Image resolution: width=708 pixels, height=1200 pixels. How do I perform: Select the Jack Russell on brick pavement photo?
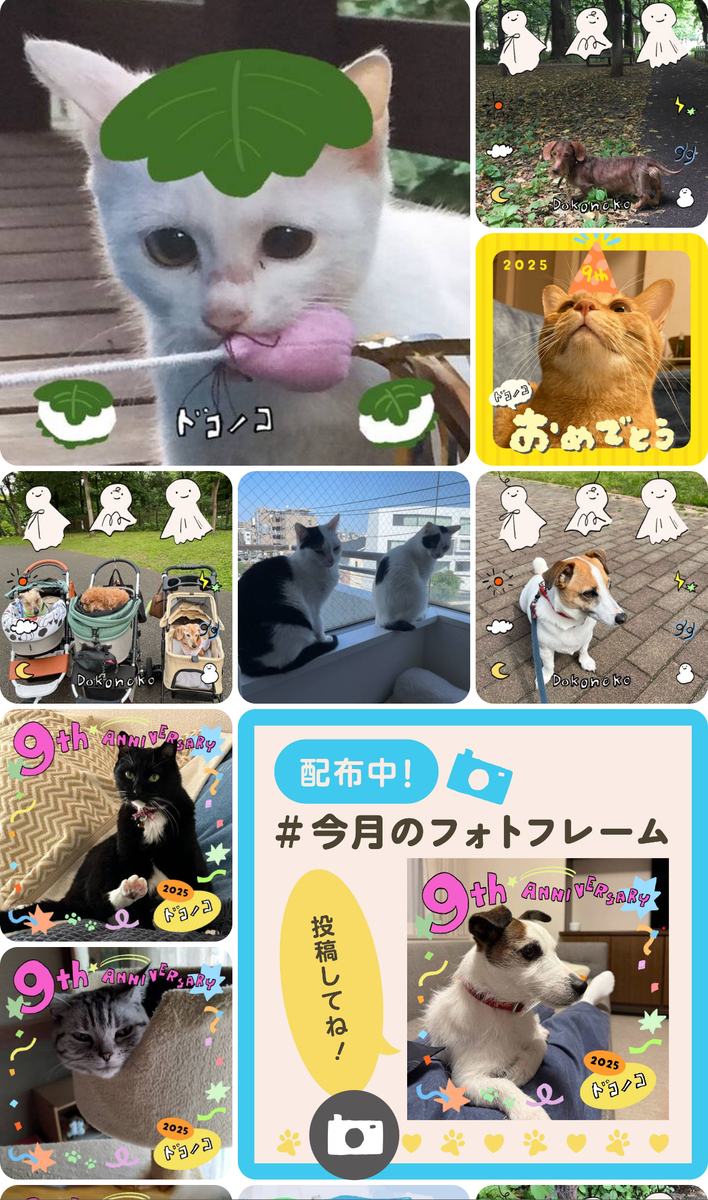591,587
